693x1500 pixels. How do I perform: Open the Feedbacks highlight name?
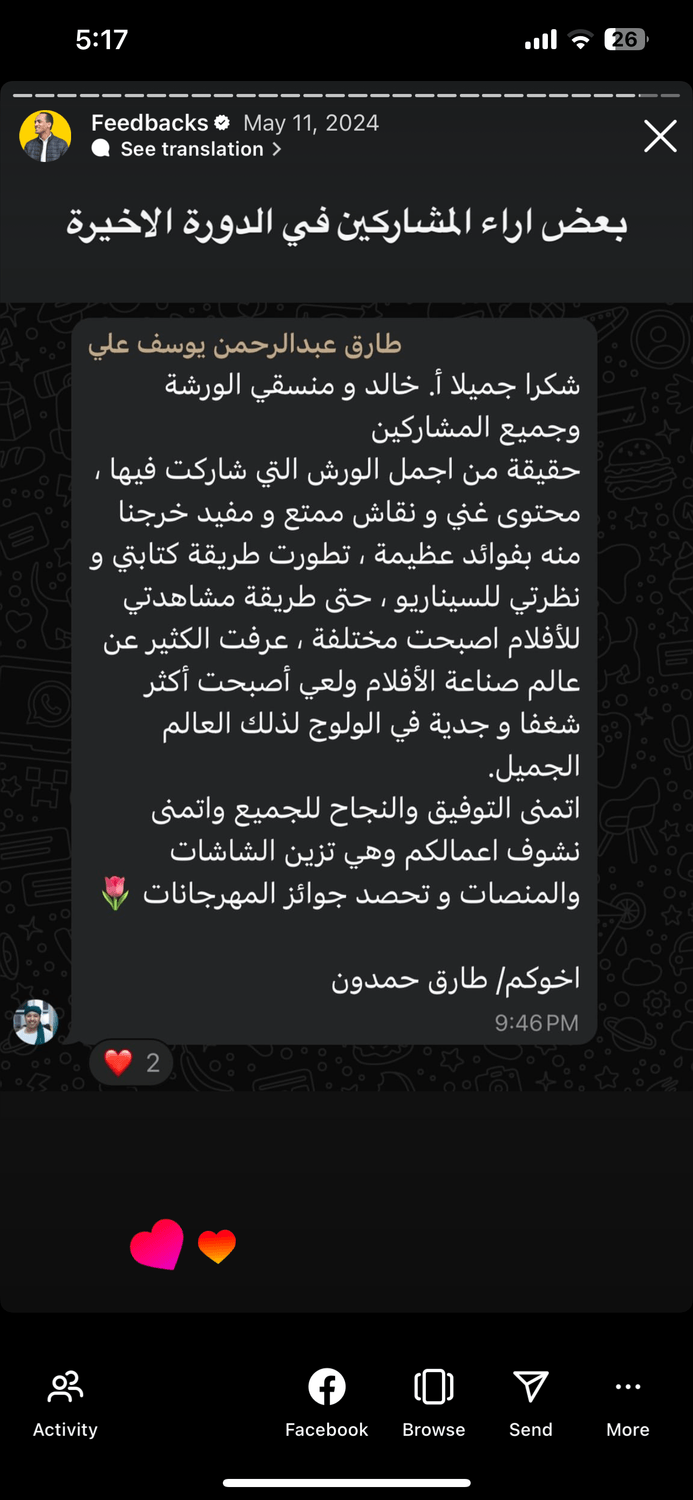click(x=150, y=123)
